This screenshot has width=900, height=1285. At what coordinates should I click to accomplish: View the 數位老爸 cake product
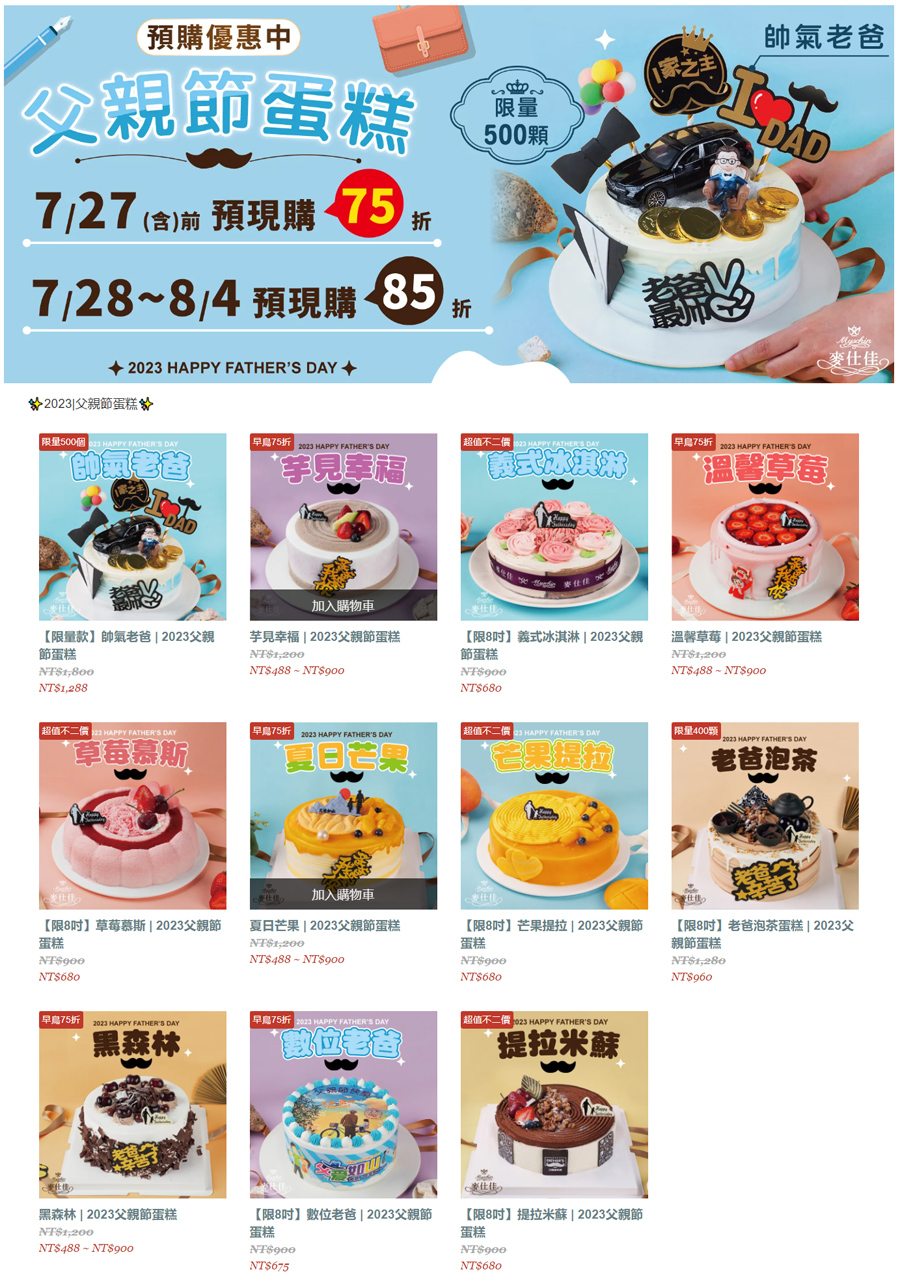coord(343,1105)
